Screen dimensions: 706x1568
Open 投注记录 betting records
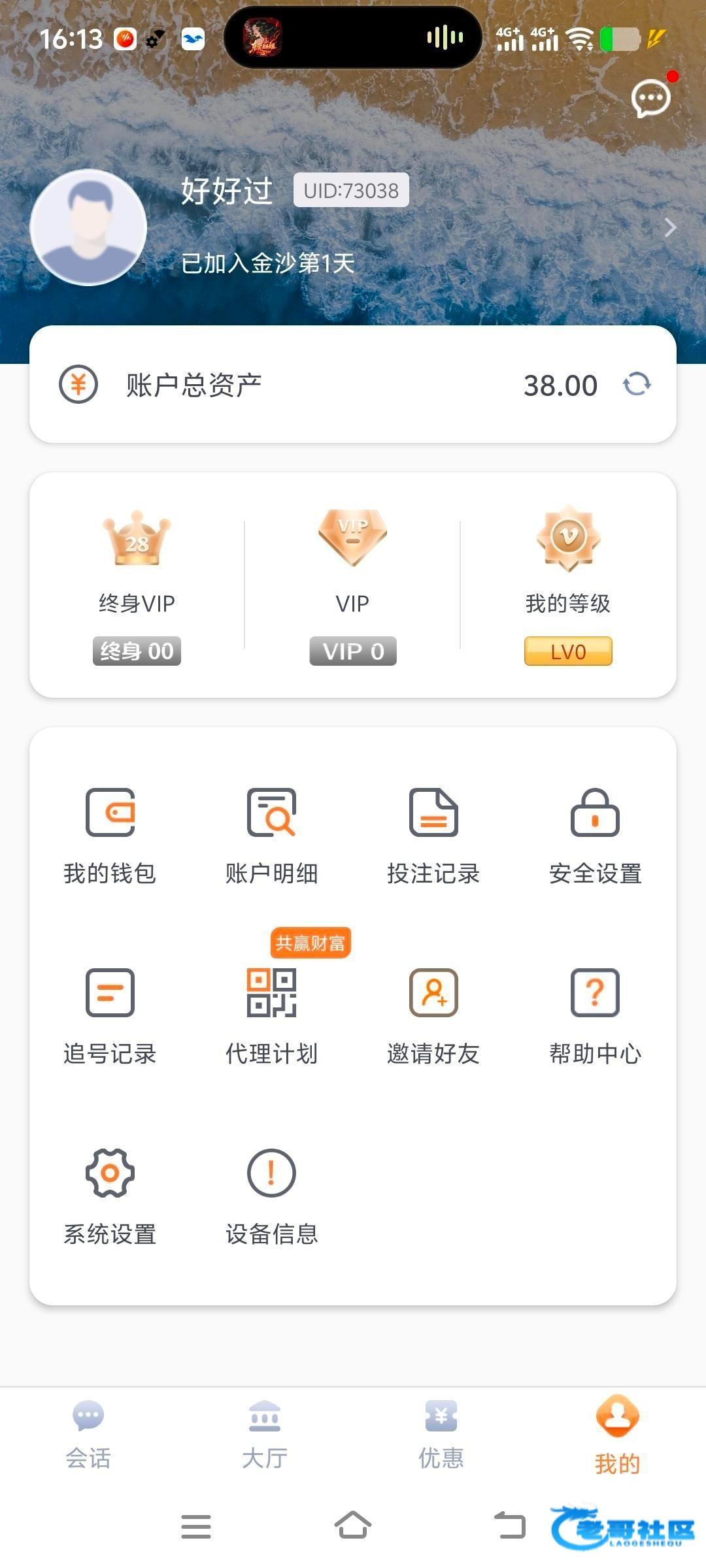[433, 836]
